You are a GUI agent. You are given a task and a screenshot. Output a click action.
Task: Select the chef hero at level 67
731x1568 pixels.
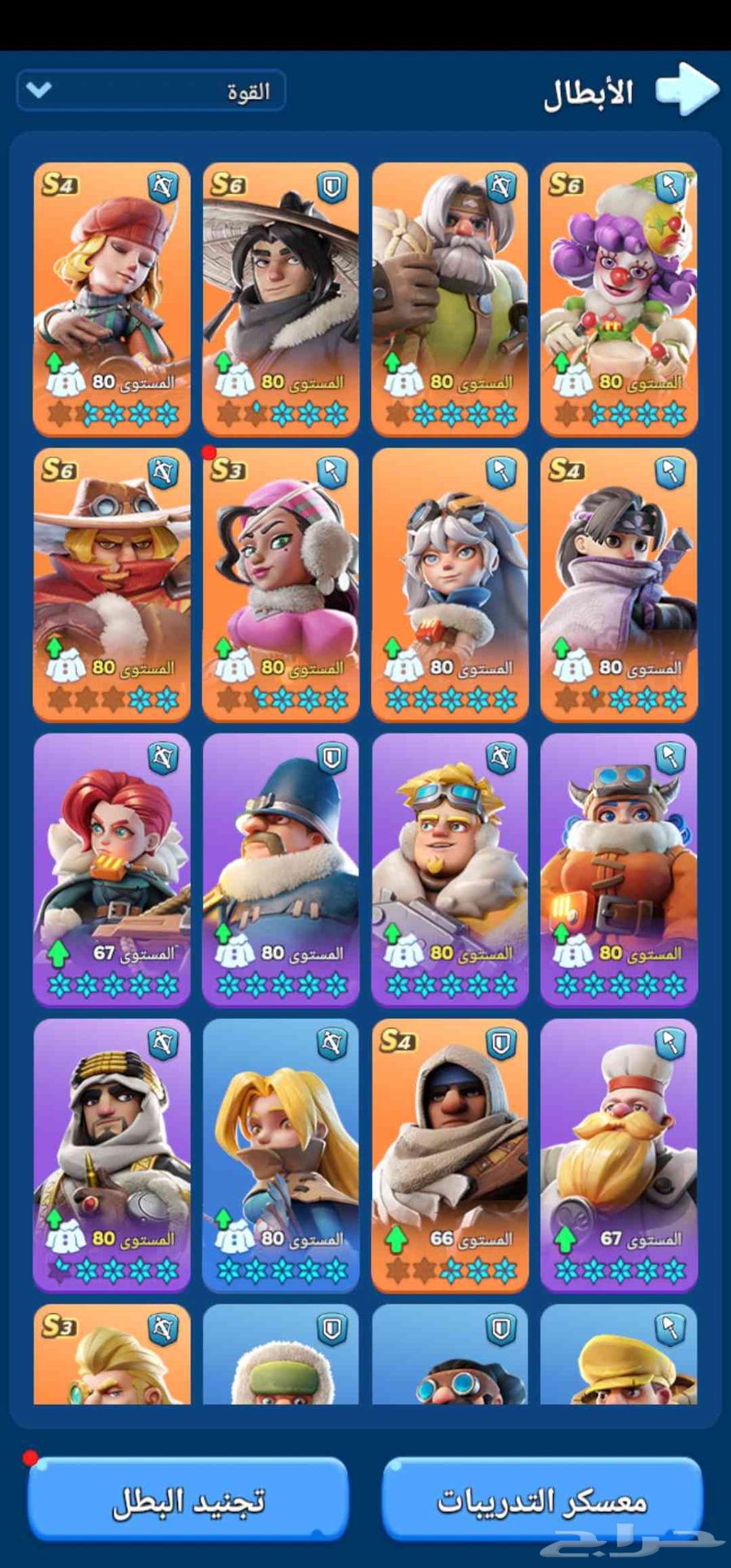[618, 1154]
